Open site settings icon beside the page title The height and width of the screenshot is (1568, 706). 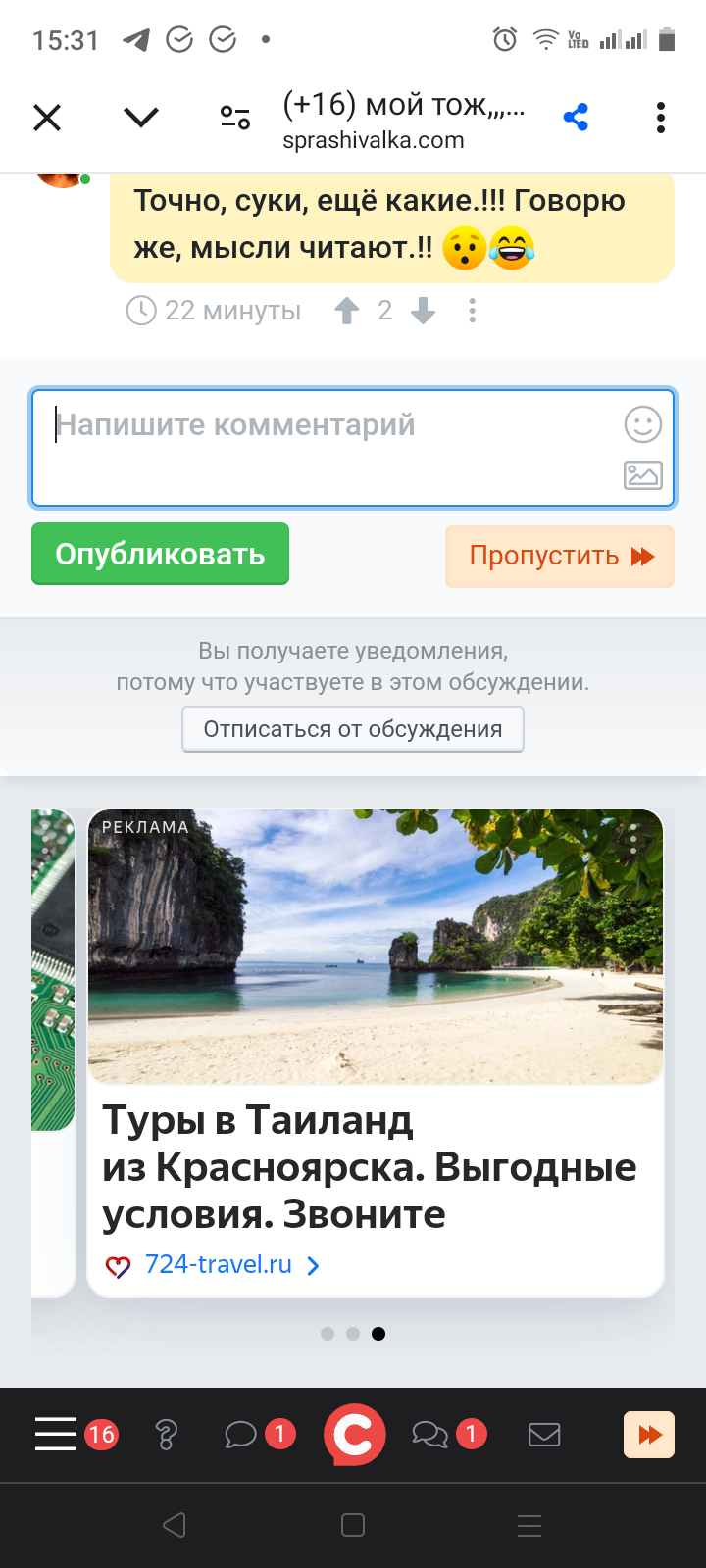point(235,119)
